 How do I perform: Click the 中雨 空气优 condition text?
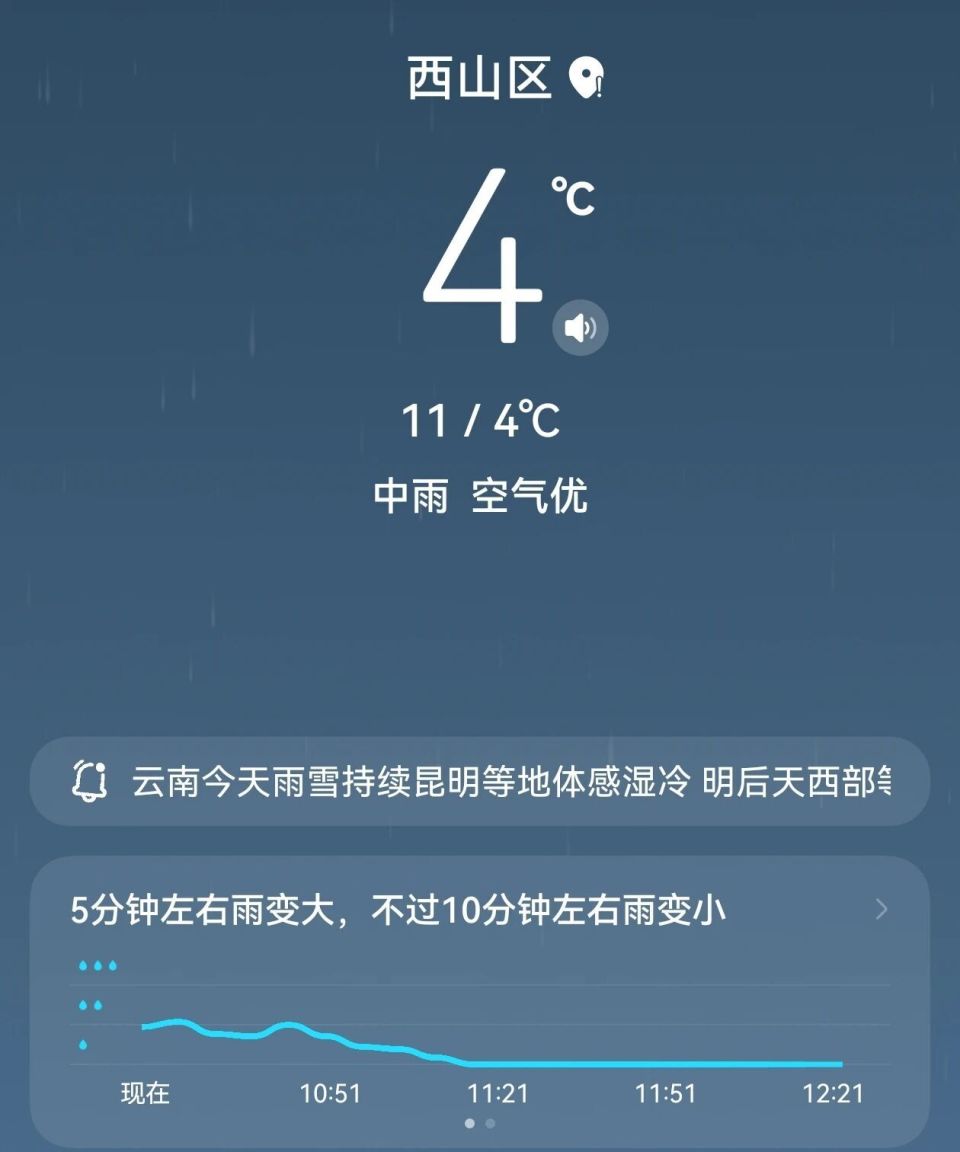pos(480,496)
